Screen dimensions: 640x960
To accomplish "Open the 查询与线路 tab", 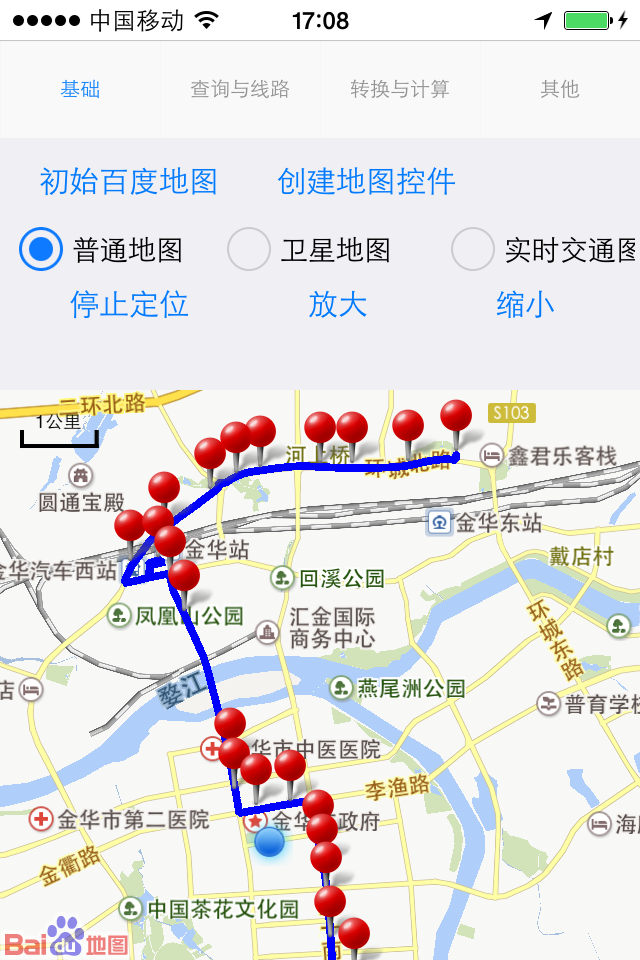I will (240, 89).
